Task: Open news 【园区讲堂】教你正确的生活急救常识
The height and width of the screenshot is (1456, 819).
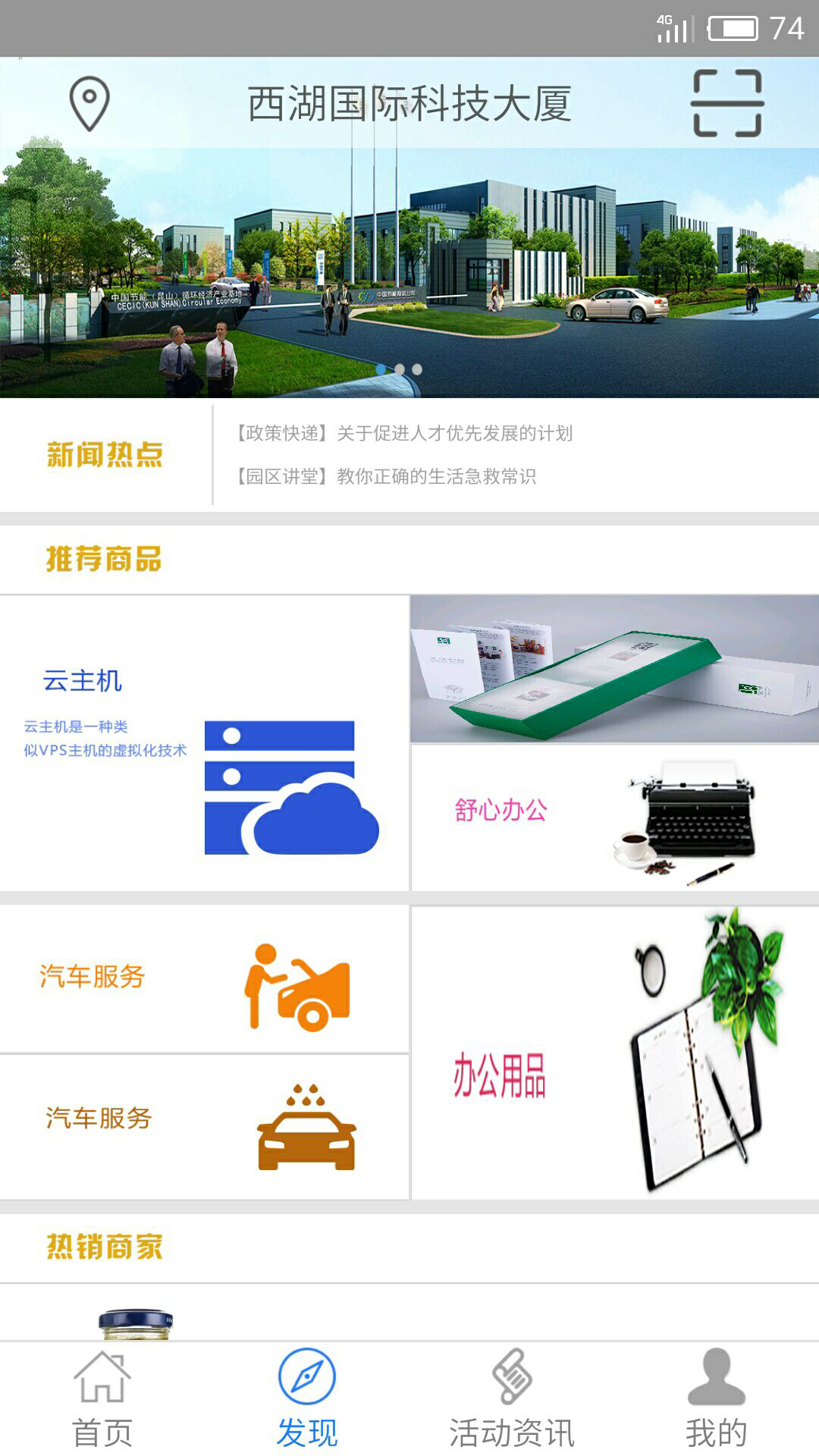Action: coord(384,476)
